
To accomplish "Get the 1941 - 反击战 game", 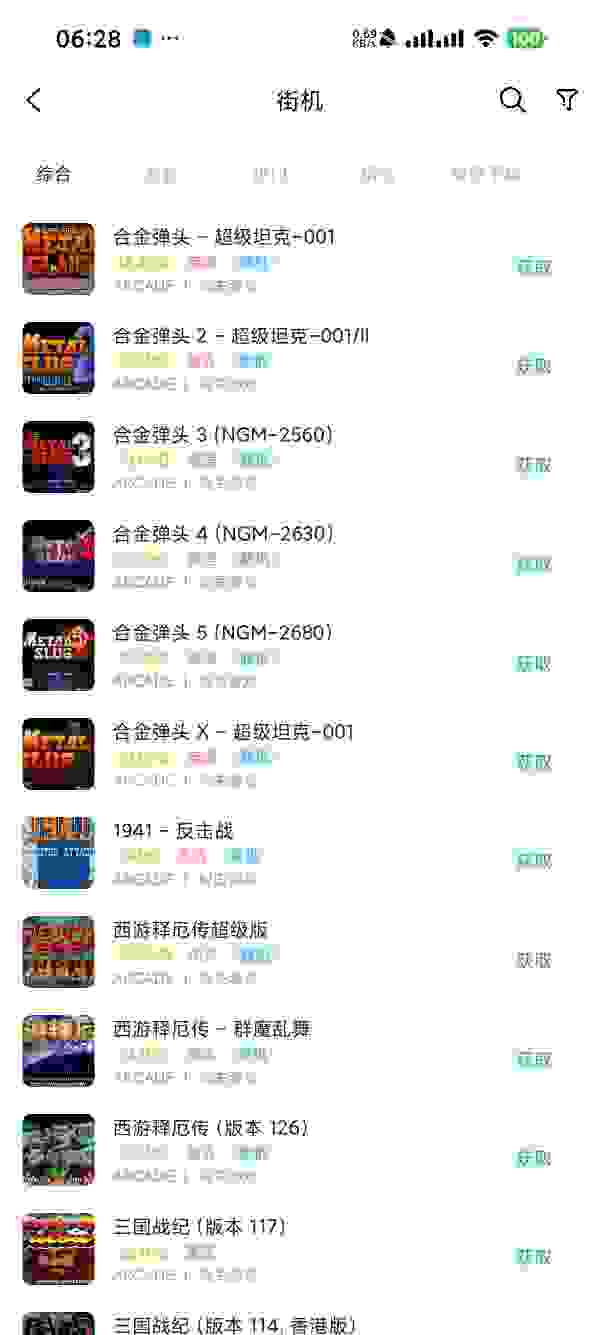I will click(x=533, y=860).
